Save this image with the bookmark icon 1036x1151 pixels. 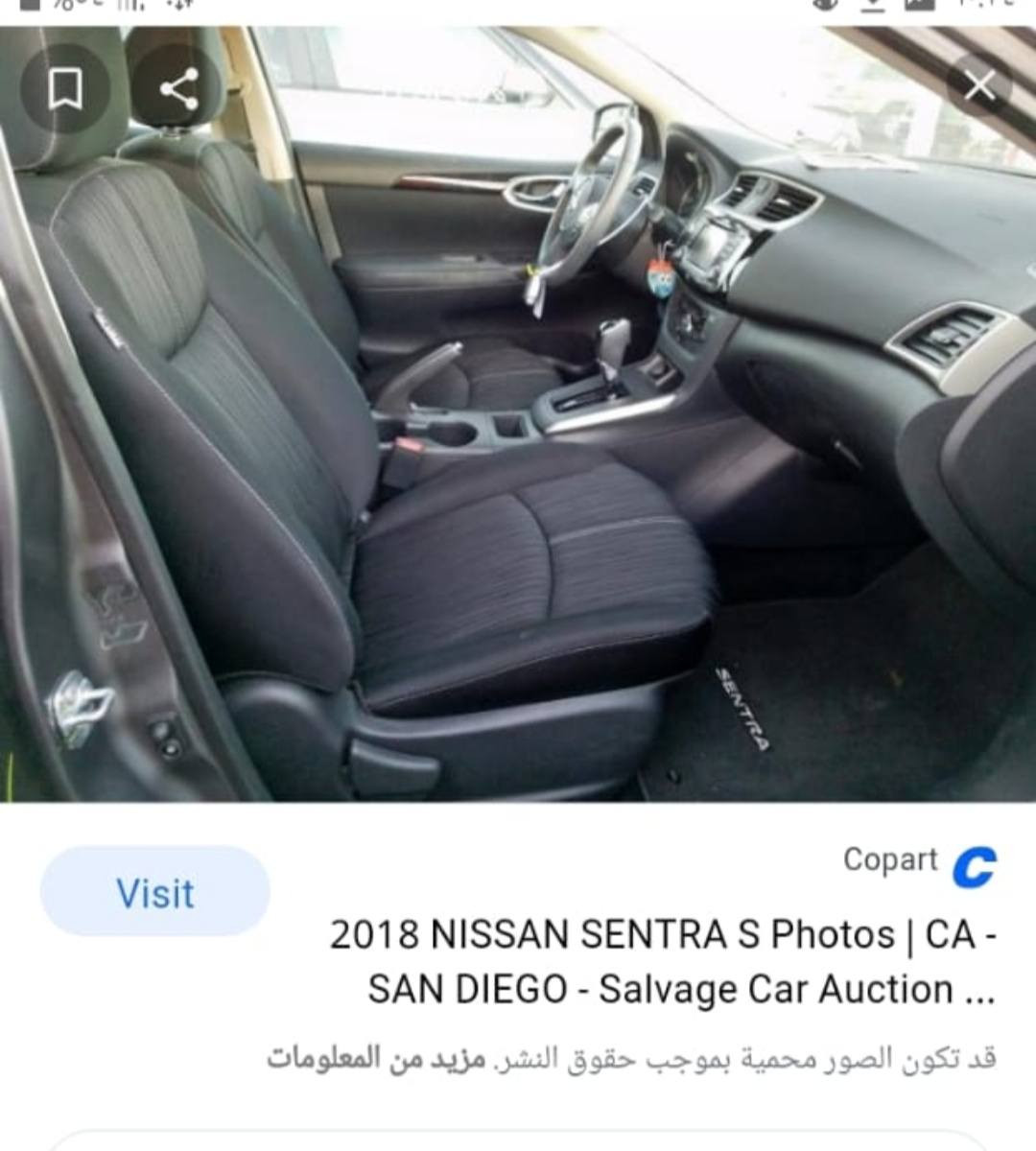click(65, 91)
